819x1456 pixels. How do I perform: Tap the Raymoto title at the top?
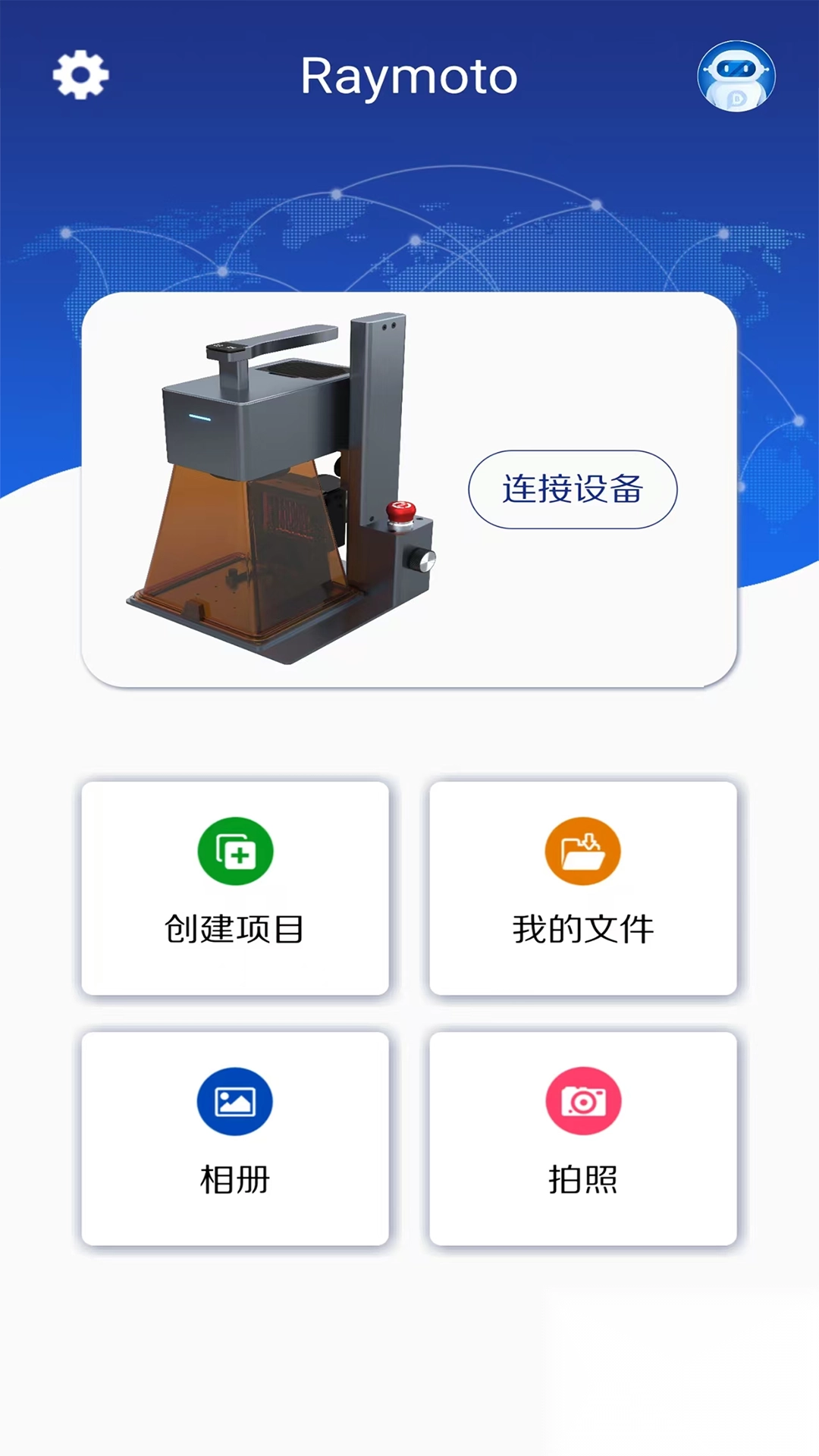click(x=409, y=75)
